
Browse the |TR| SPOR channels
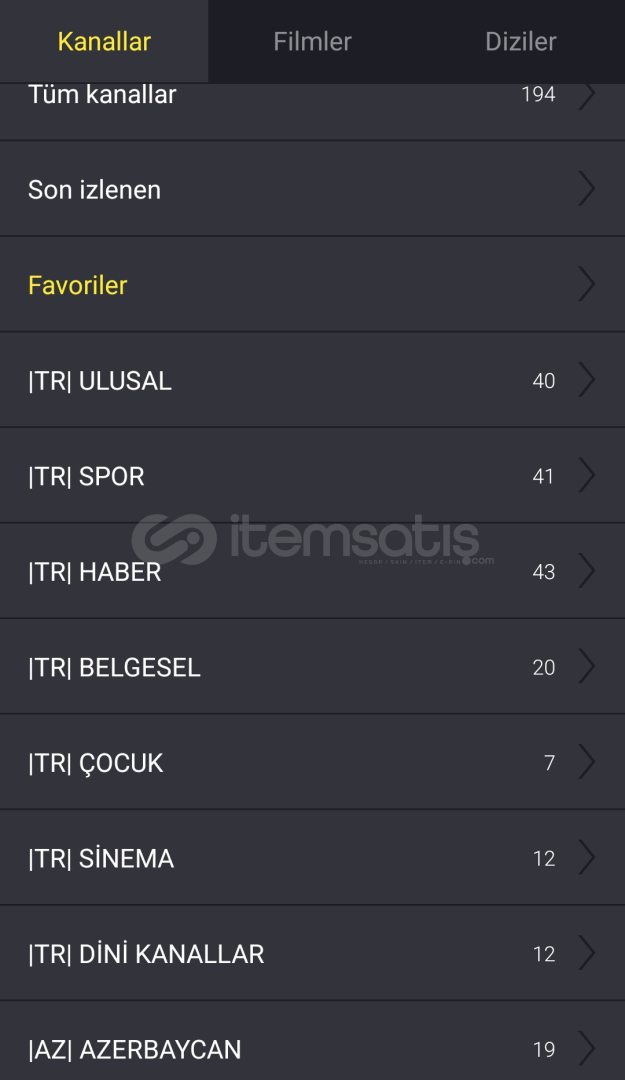(x=312, y=476)
